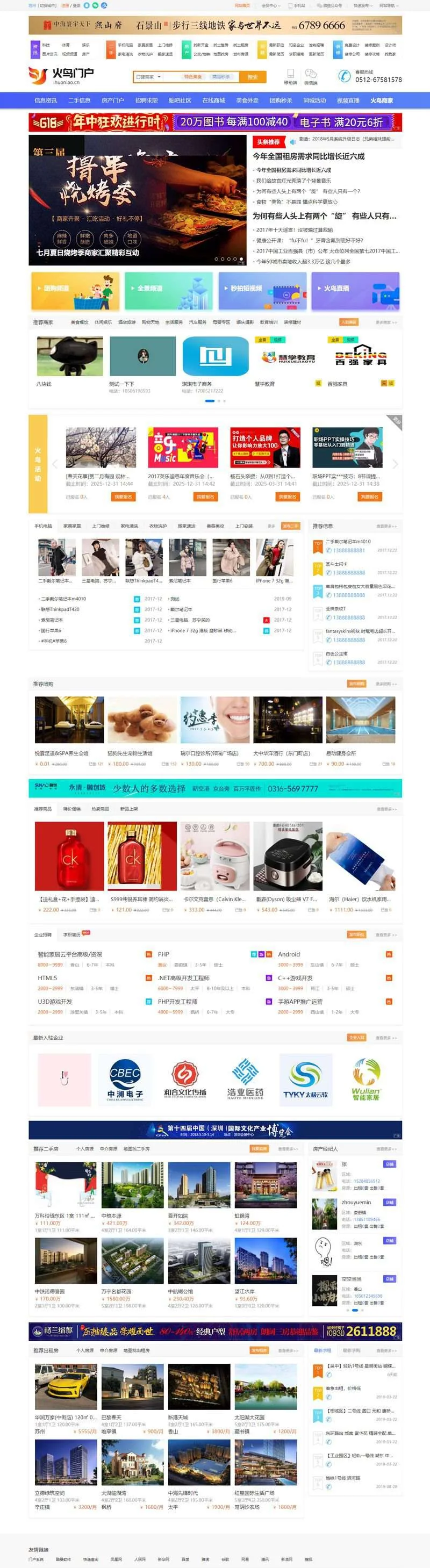
Task: Switch to 招聘求职 in the navigation bar
Action: (x=146, y=100)
